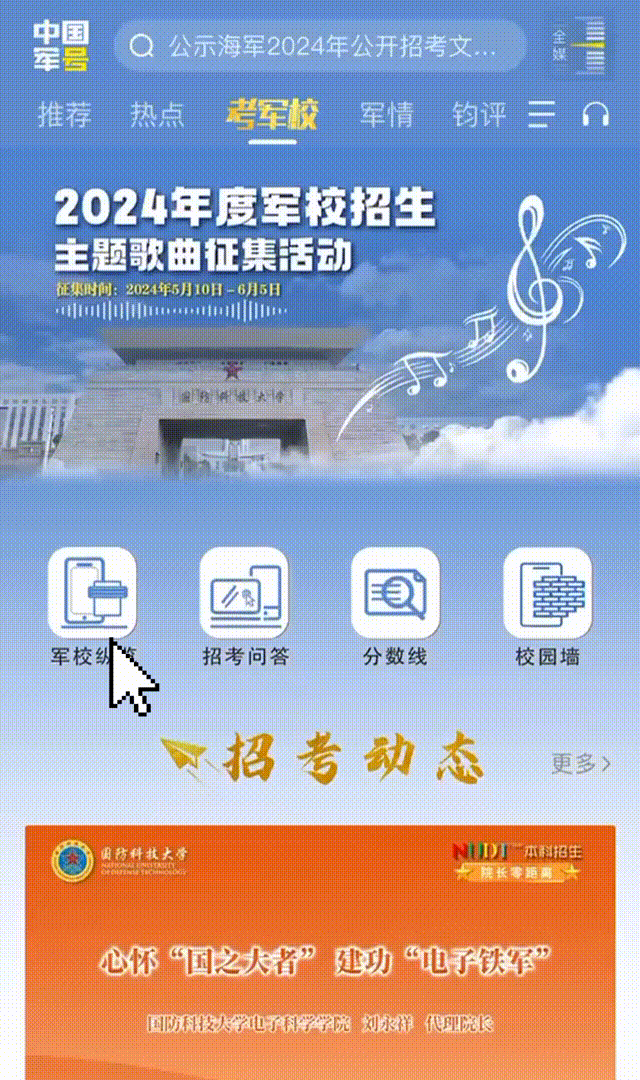640x1080 pixels.
Task: Open 校园墙
Action: pyautogui.click(x=548, y=608)
